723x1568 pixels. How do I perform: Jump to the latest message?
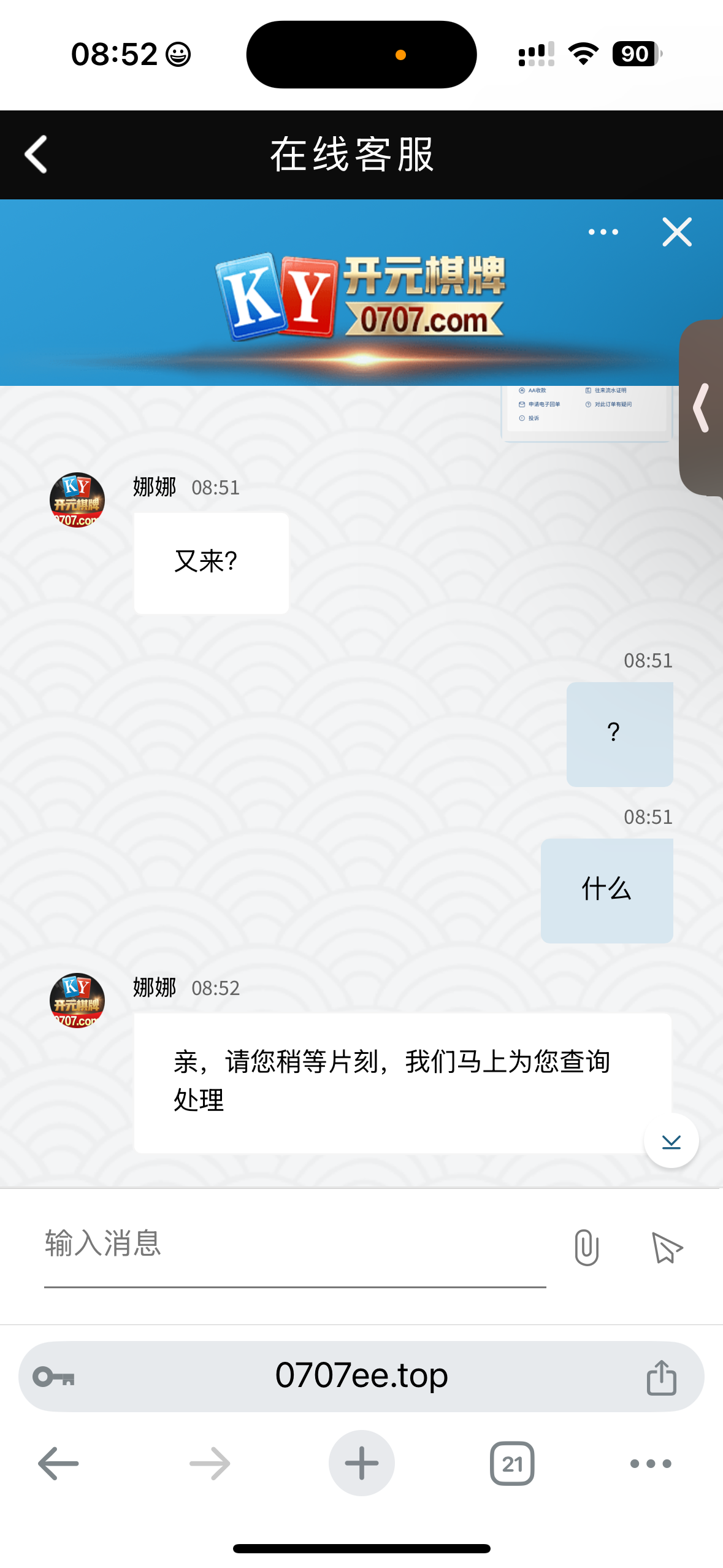[671, 1141]
